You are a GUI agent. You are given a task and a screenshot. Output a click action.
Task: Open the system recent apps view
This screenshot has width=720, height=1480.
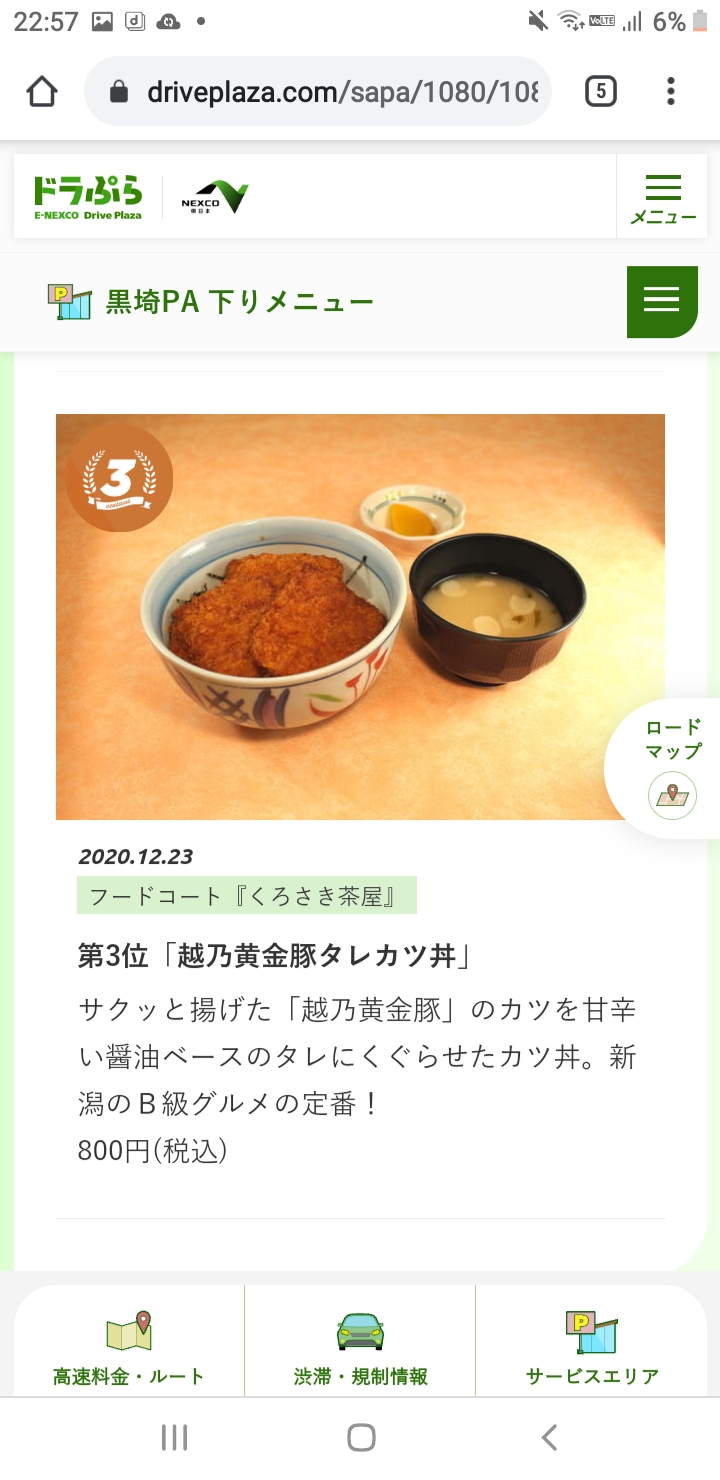click(x=174, y=1438)
